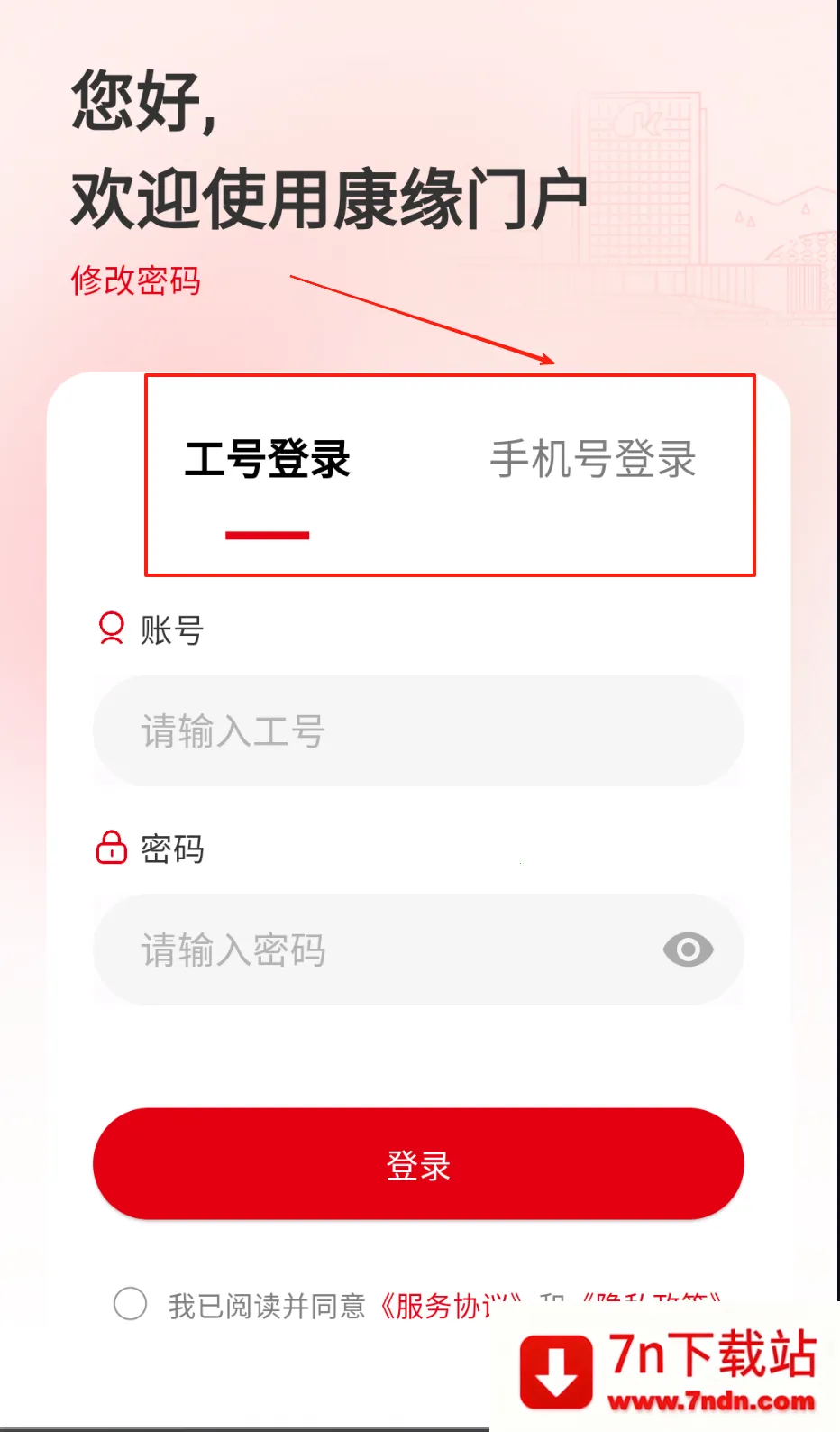The width and height of the screenshot is (840, 1432).
Task: Click the red underline below 工号登录
Action: (268, 533)
